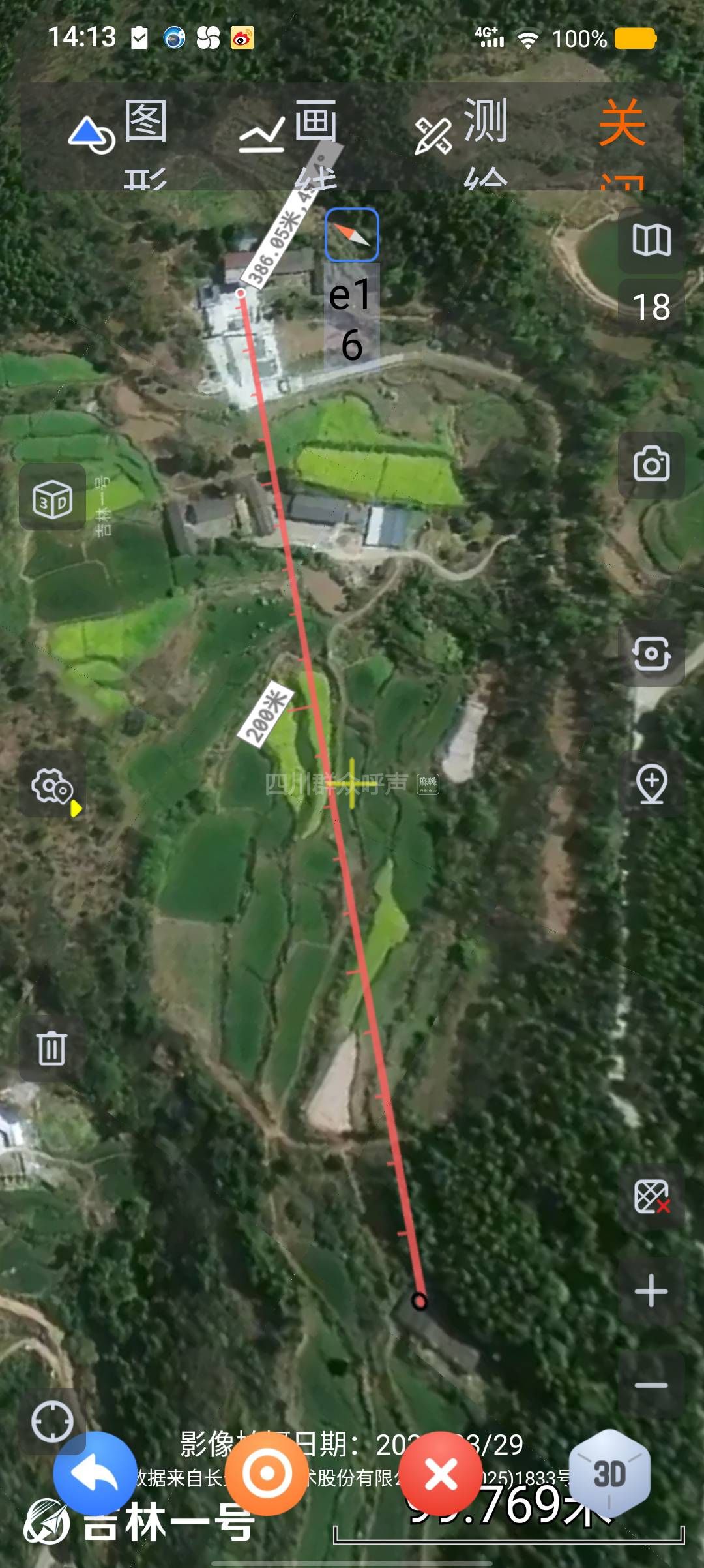Zoom in with the plus button

pyautogui.click(x=651, y=1291)
